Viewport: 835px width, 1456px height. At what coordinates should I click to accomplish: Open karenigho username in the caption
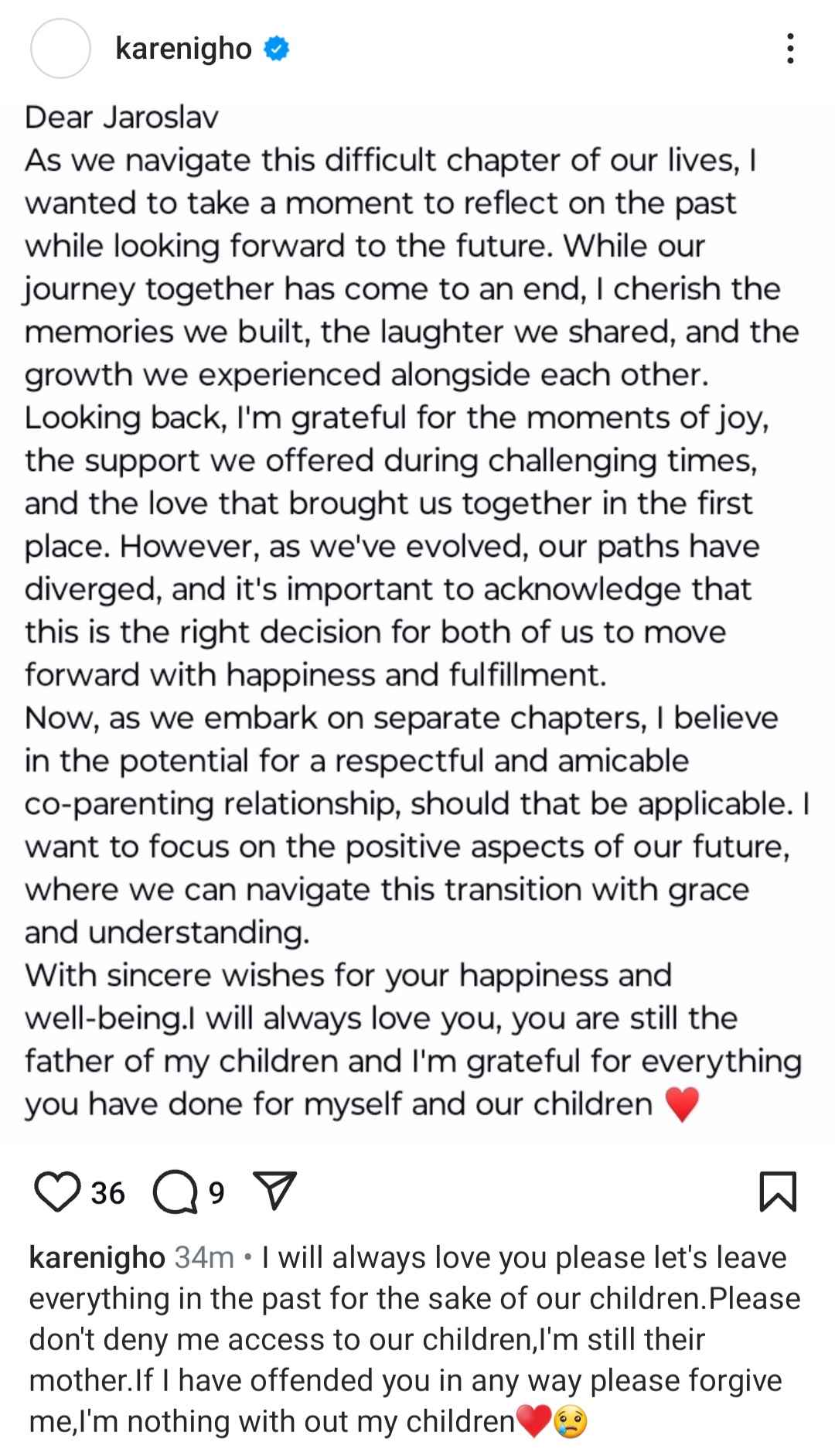tap(97, 1257)
